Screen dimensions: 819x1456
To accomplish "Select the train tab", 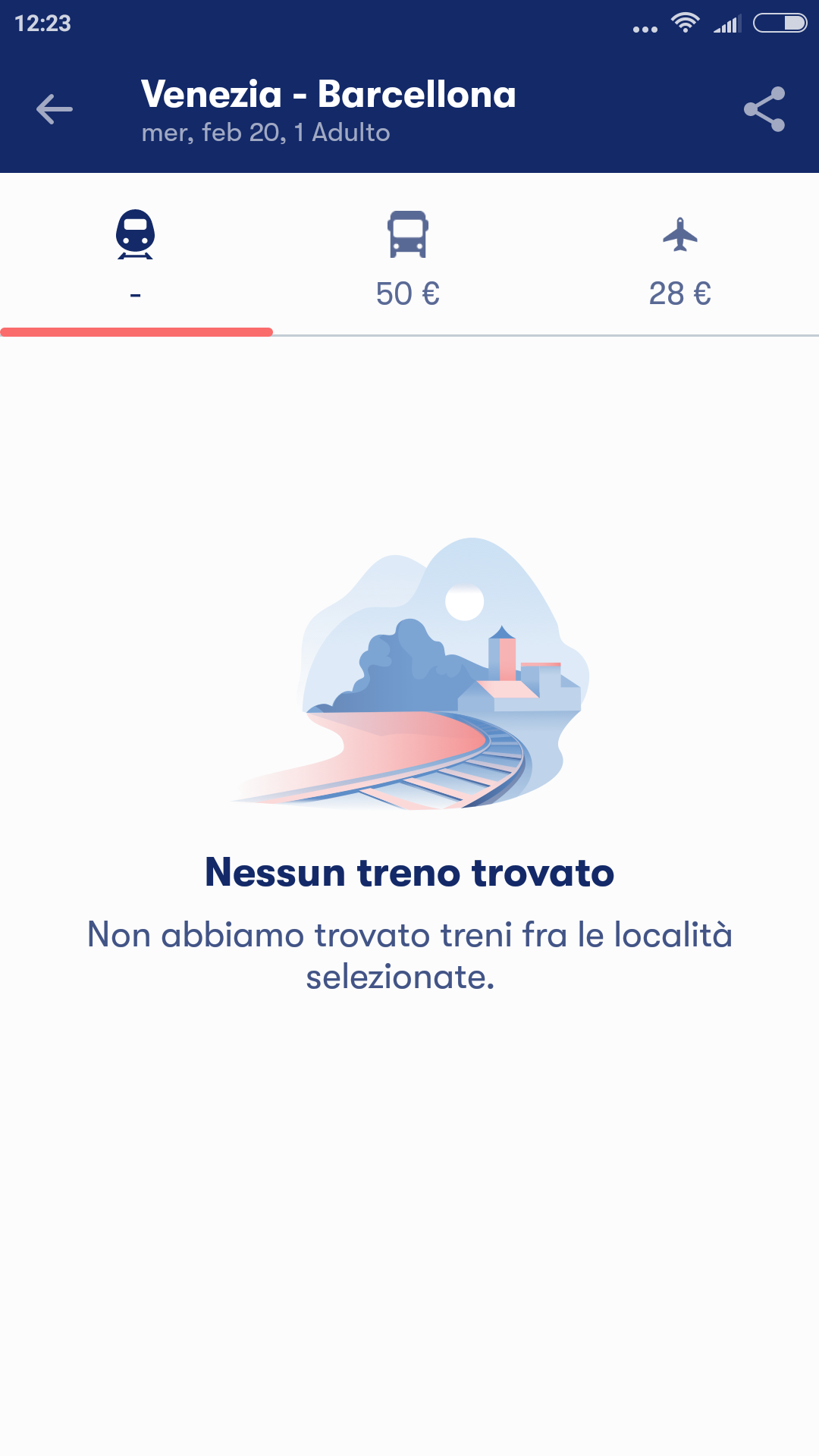I will click(x=136, y=255).
